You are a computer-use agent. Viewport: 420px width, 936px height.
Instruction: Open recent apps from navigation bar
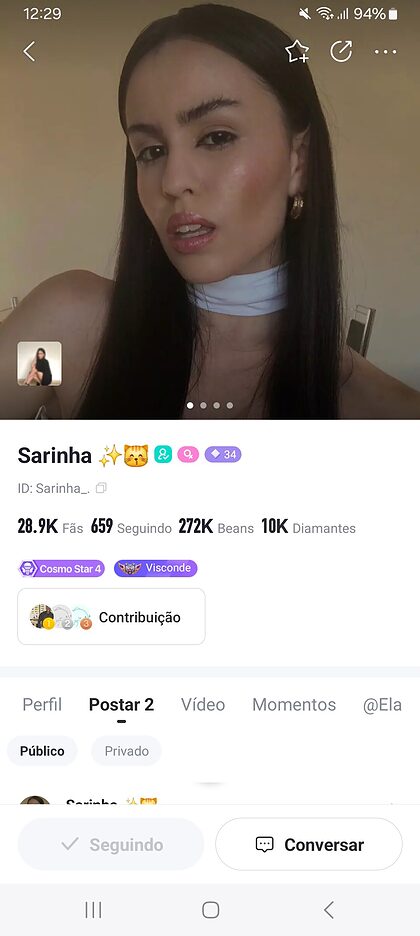tap(93, 910)
